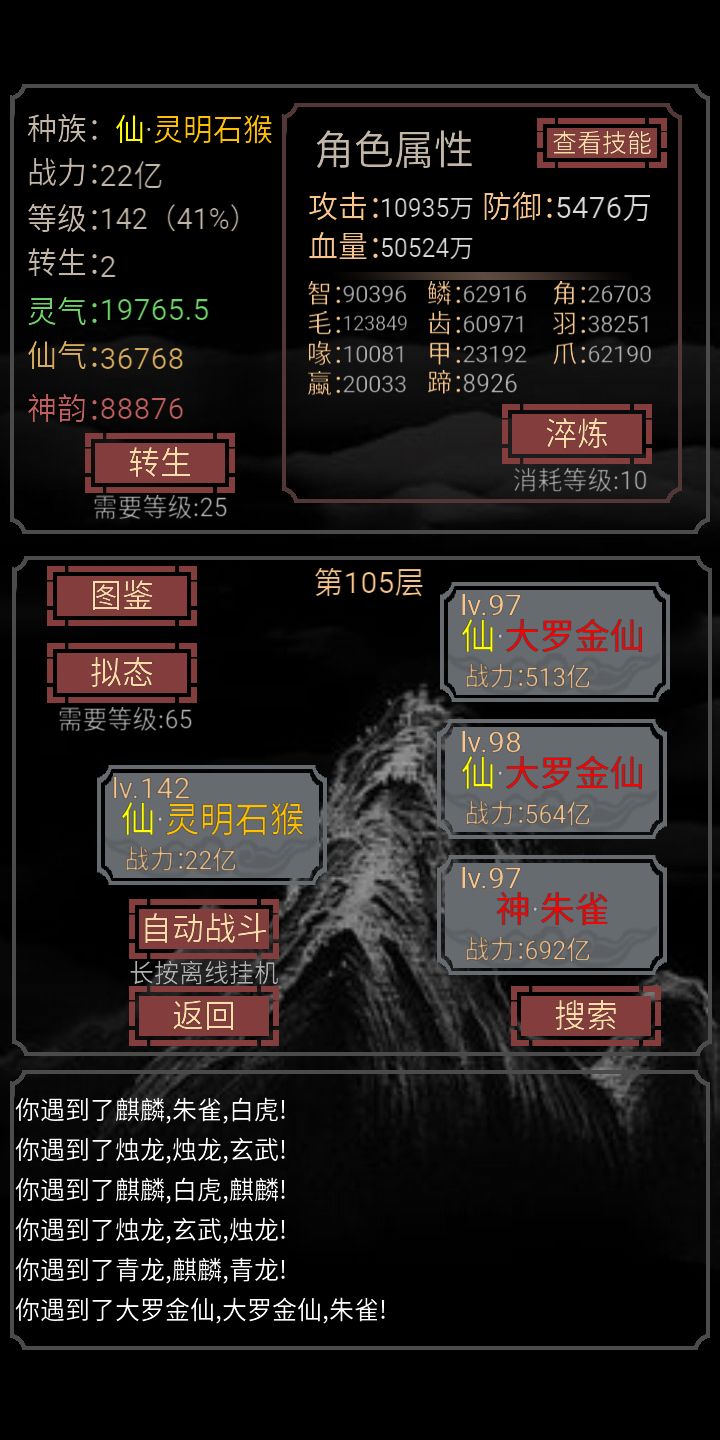The image size is (720, 1440).
Task: Select the 拟态 mimicry option
Action: pos(122,674)
